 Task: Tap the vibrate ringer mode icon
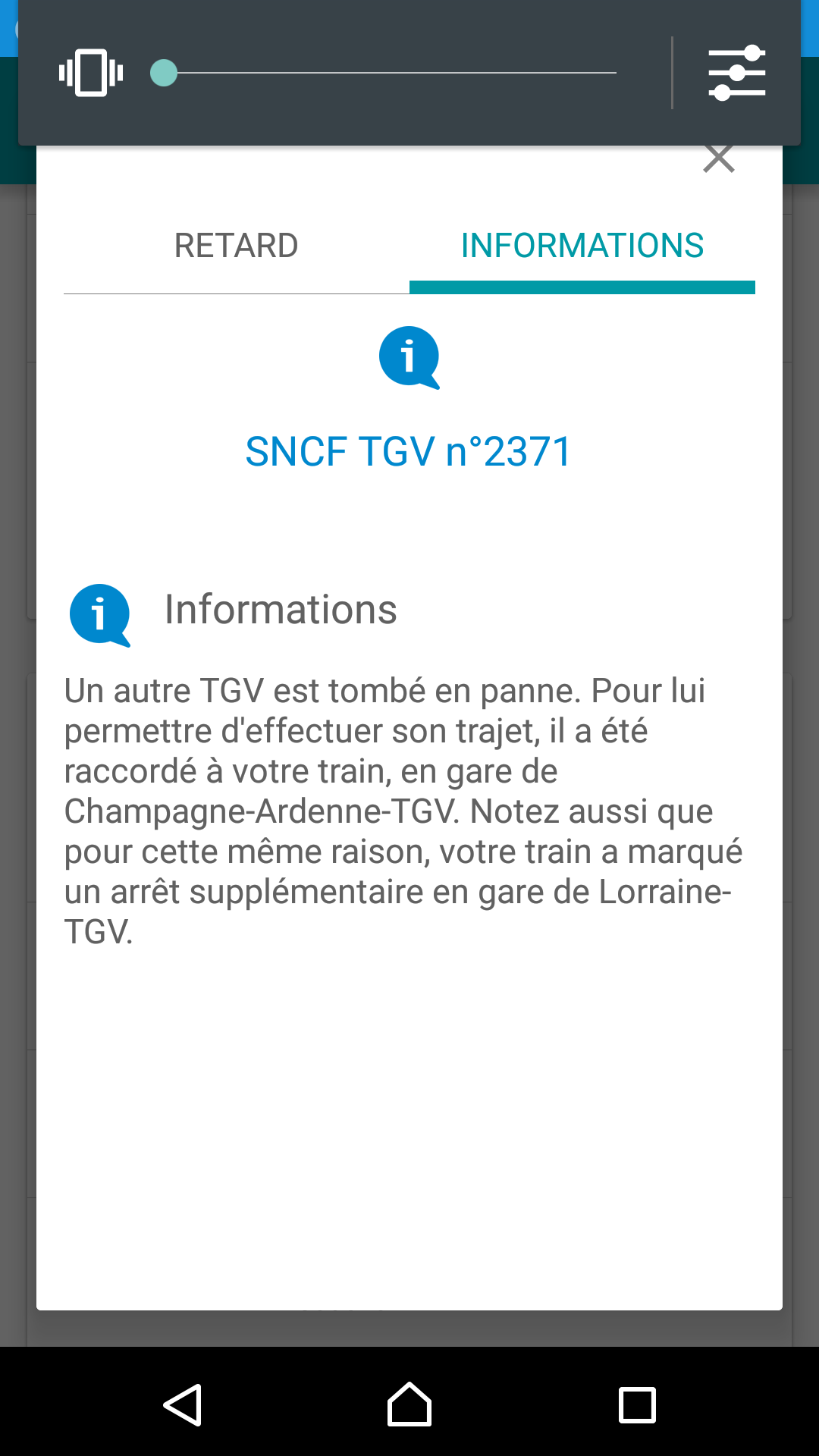coord(91,73)
